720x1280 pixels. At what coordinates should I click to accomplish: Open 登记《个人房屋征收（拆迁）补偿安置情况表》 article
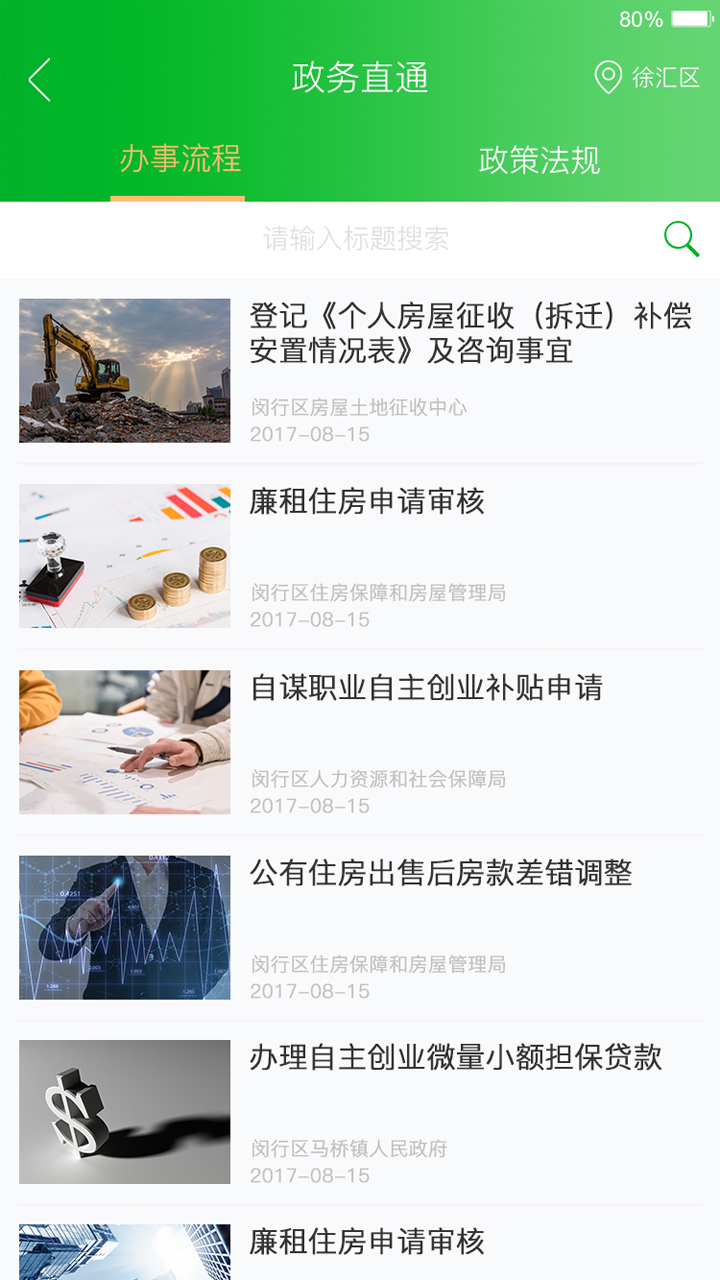coord(470,334)
